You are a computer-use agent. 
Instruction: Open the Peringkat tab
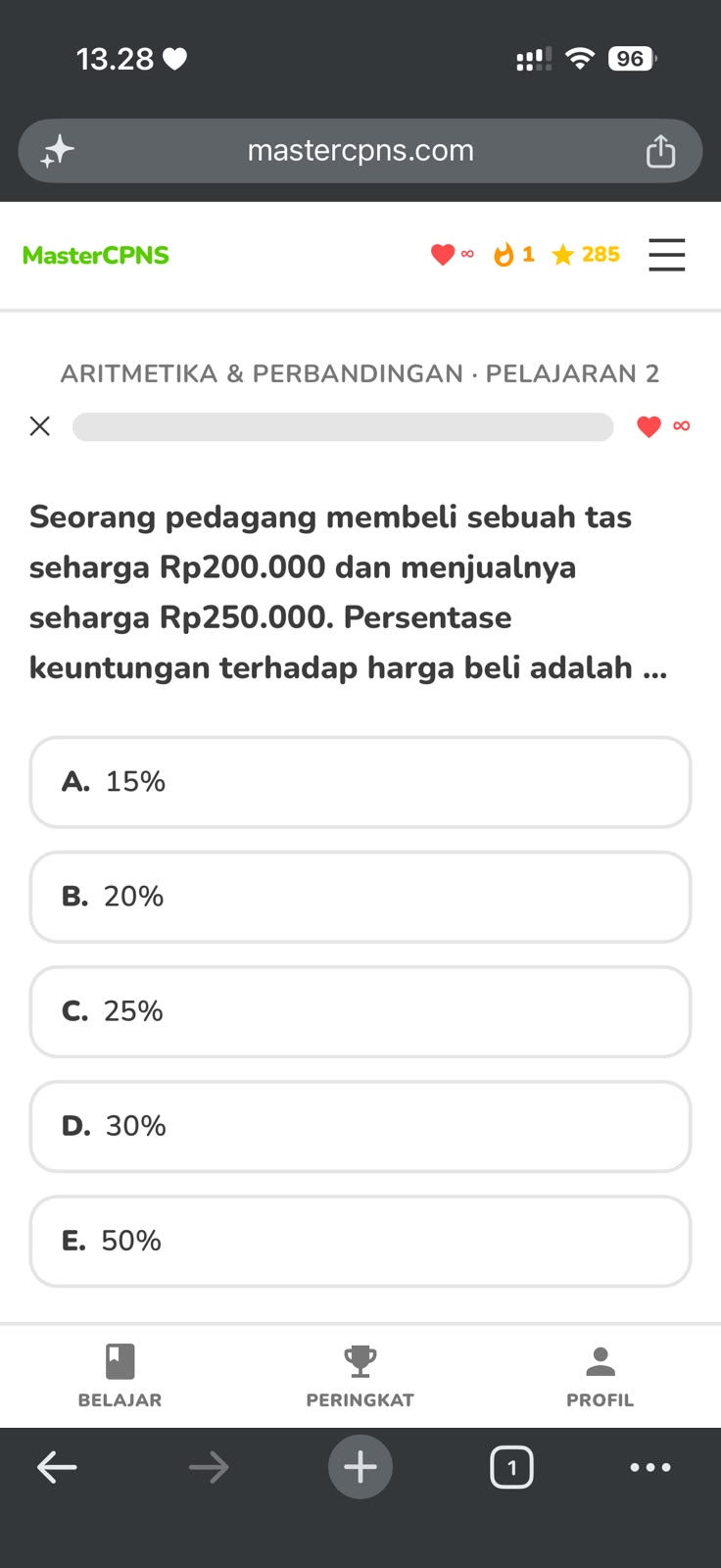(360, 1376)
